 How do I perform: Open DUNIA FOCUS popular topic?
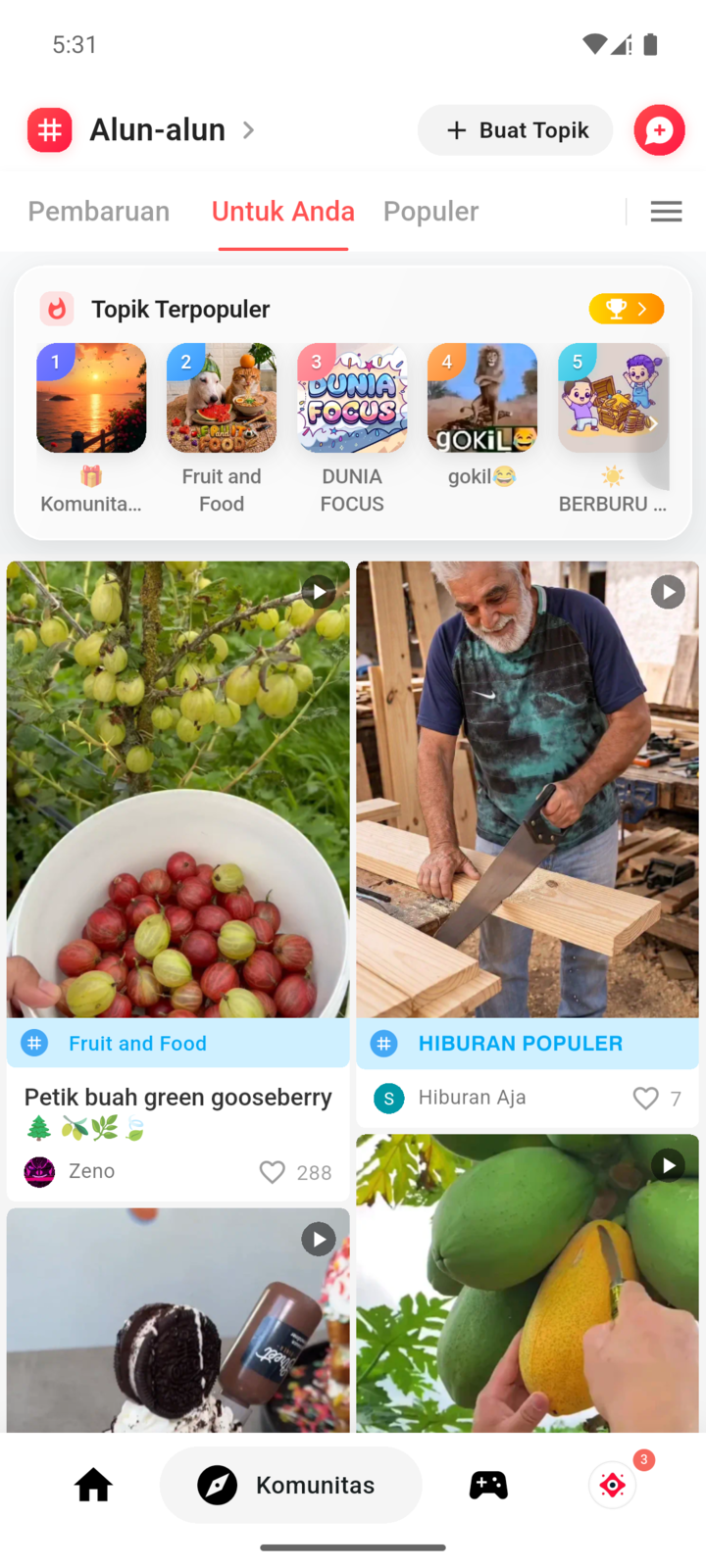(x=352, y=428)
